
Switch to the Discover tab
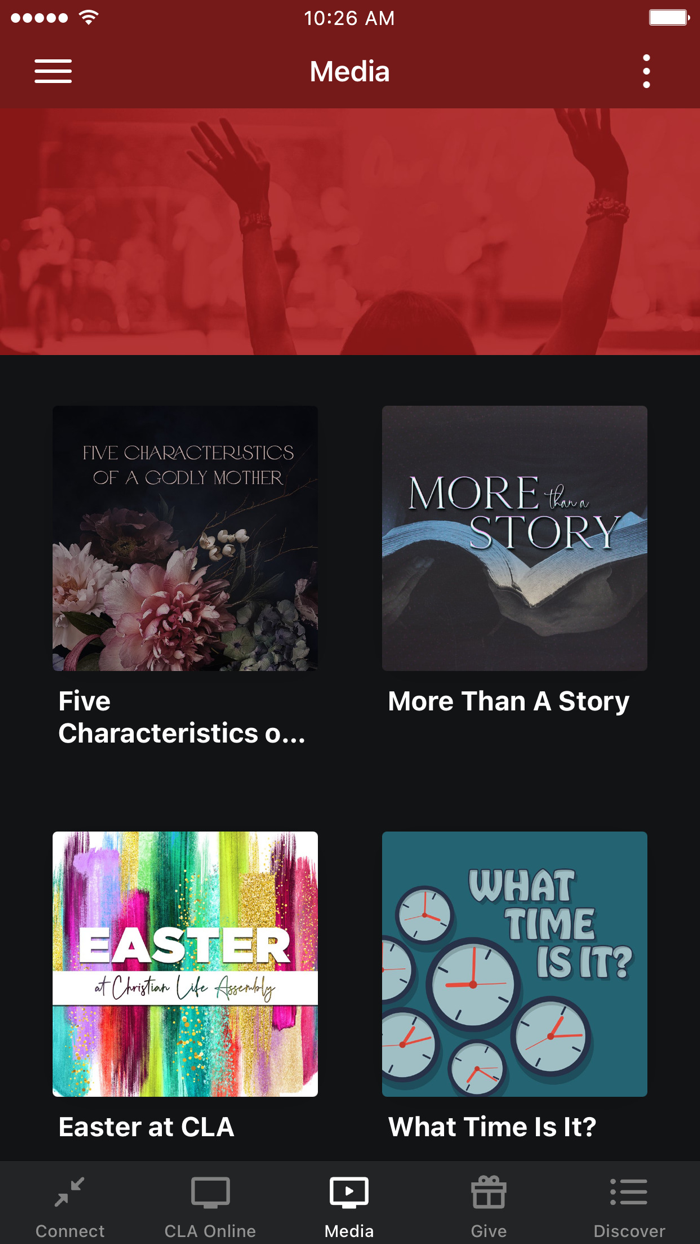629,1205
